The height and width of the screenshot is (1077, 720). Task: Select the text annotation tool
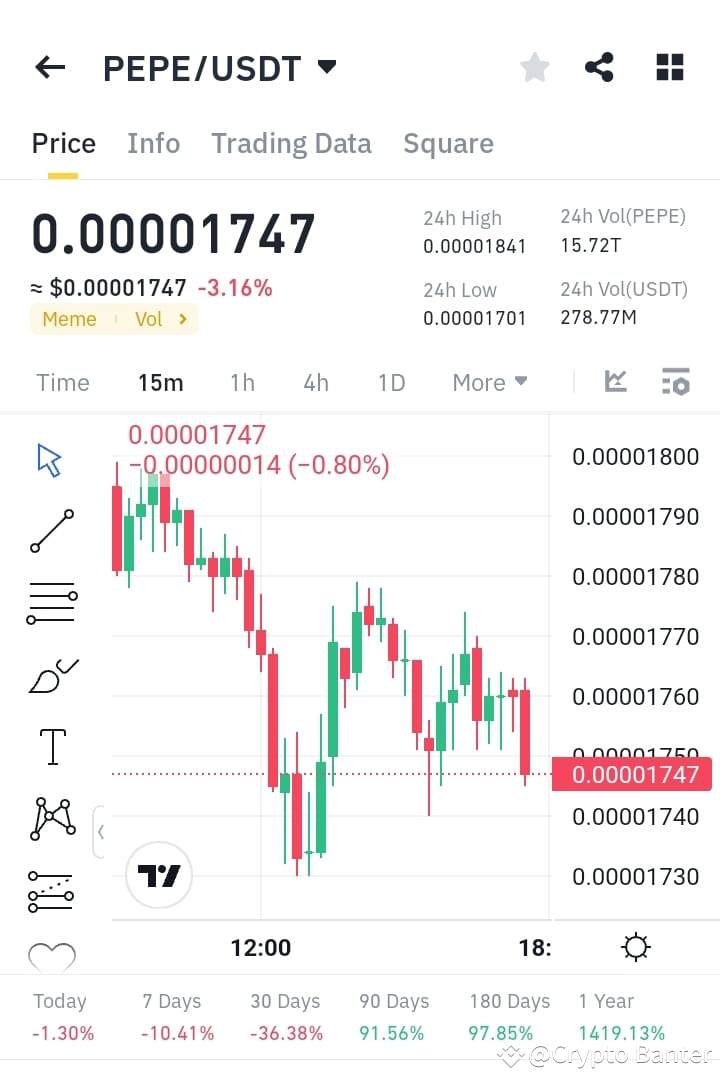[x=52, y=746]
